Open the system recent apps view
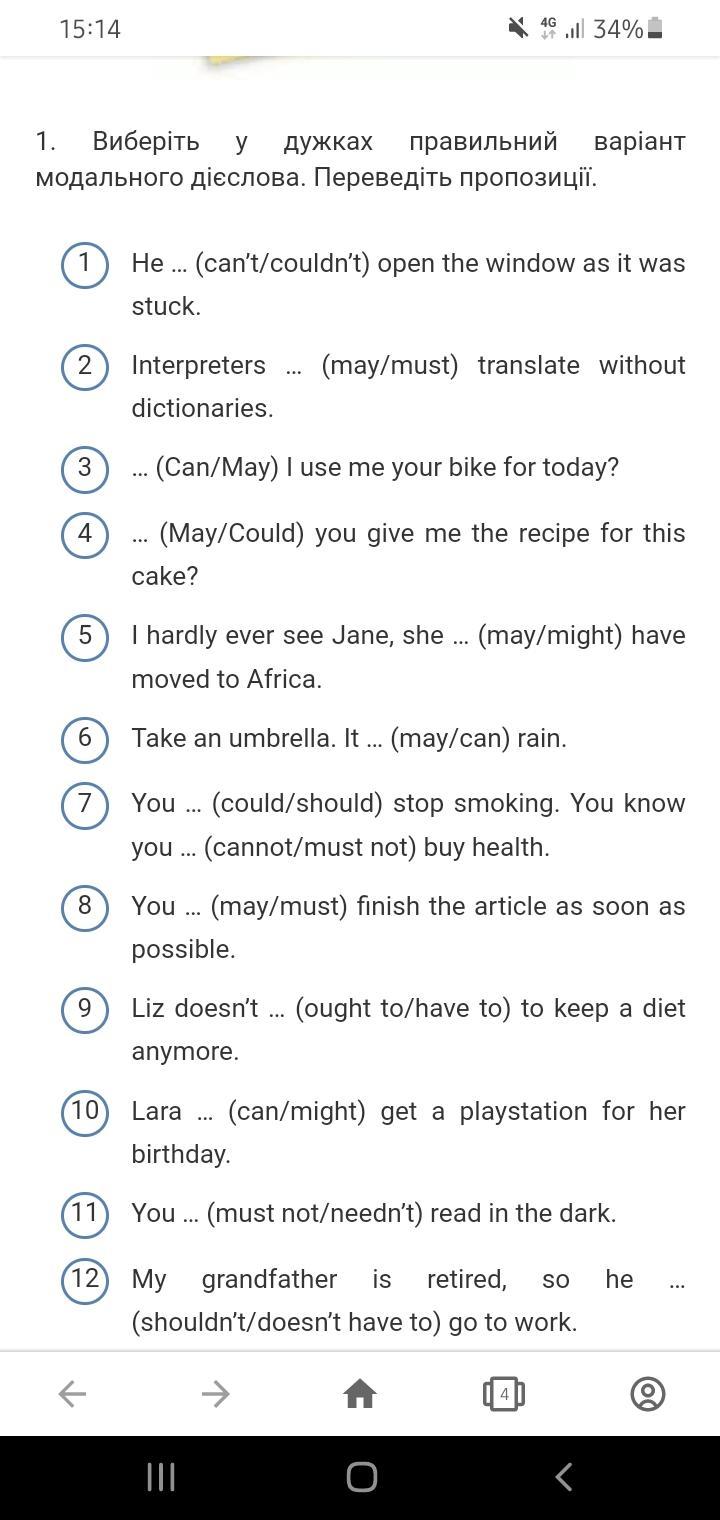720x1520 pixels. tap(161, 1477)
